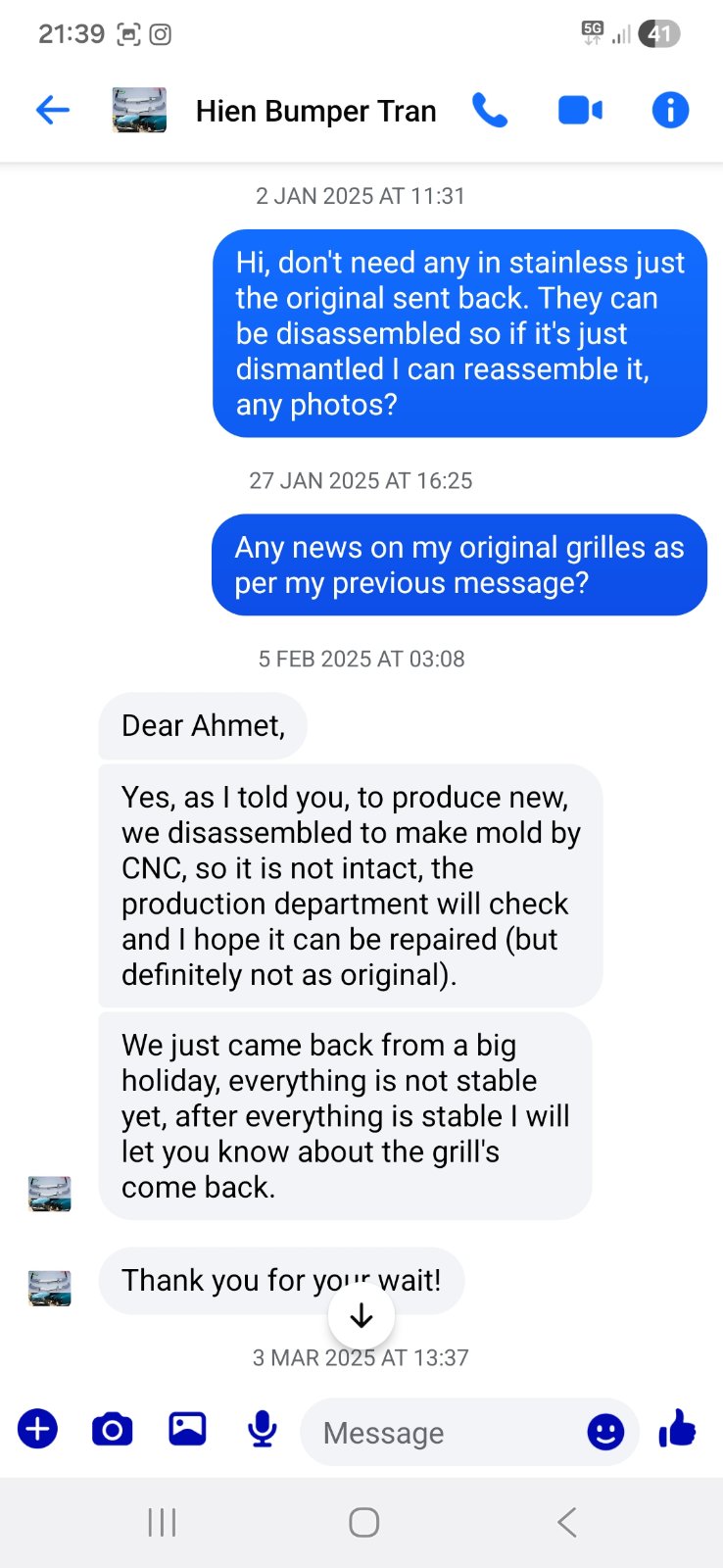723x1568 pixels.
Task: Send a thumbs-up like
Action: click(x=677, y=1429)
